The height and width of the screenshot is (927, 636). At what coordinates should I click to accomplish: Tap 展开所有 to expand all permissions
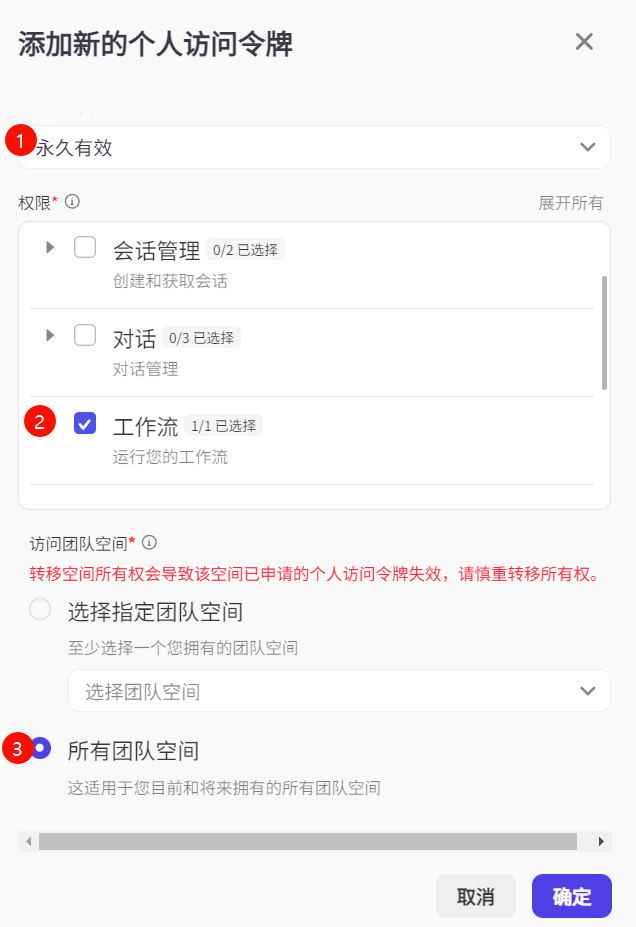(570, 203)
